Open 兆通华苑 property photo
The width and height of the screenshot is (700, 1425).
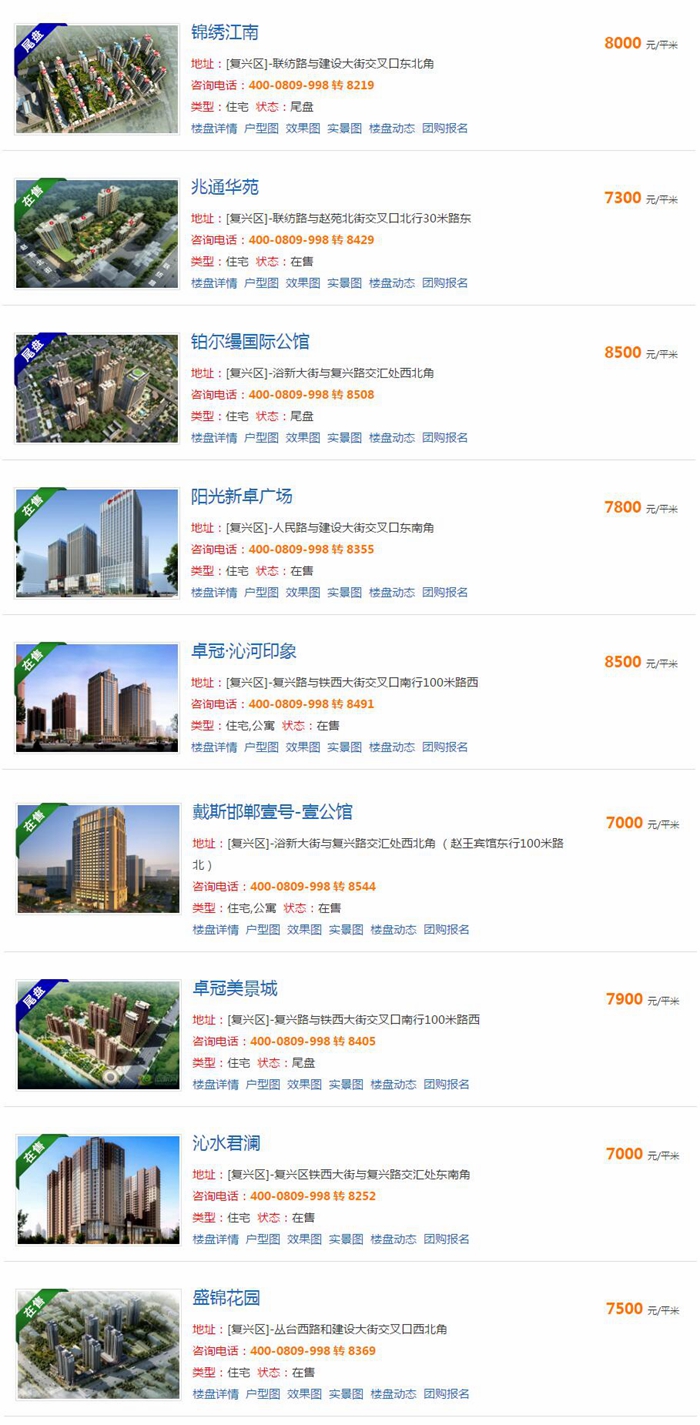click(x=97, y=233)
